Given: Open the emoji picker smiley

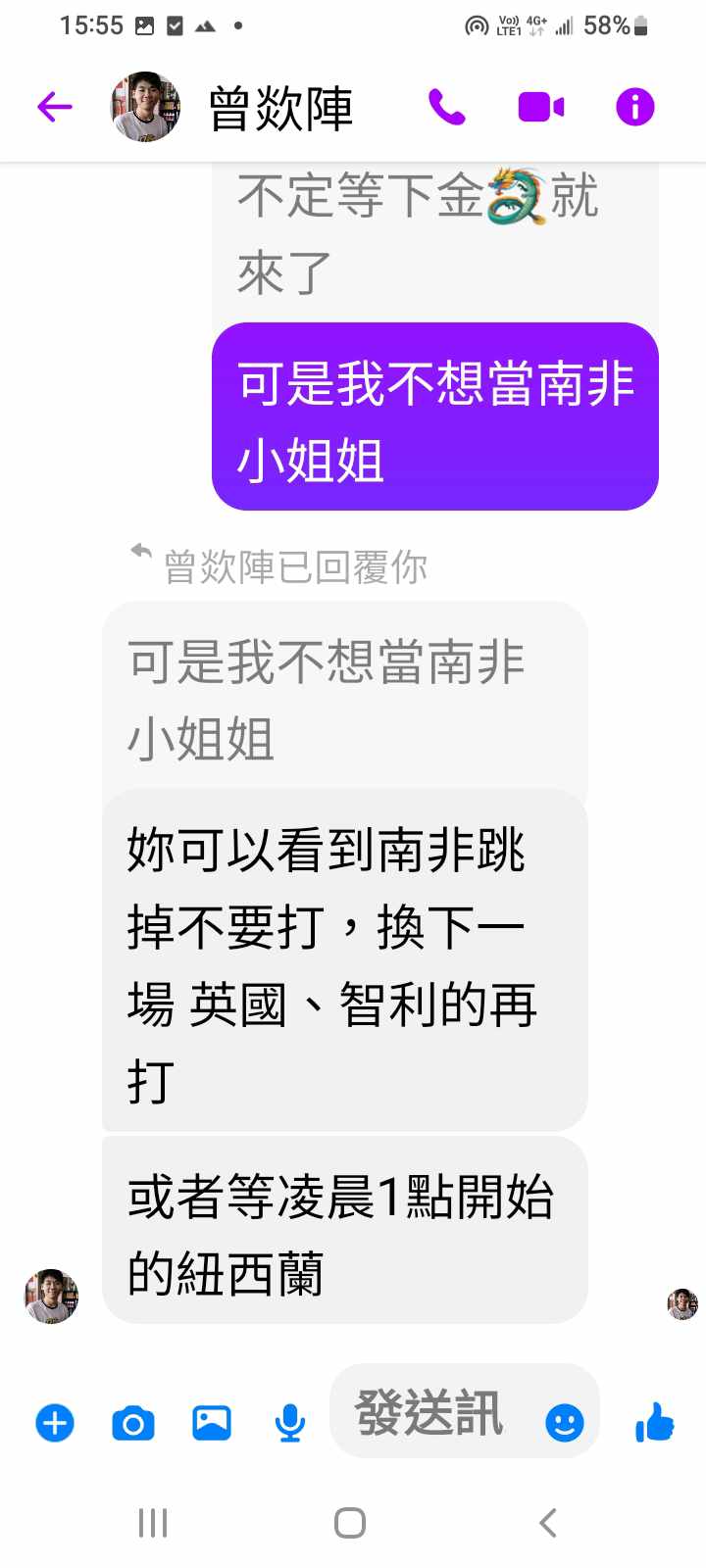Looking at the screenshot, I should click(x=564, y=1422).
